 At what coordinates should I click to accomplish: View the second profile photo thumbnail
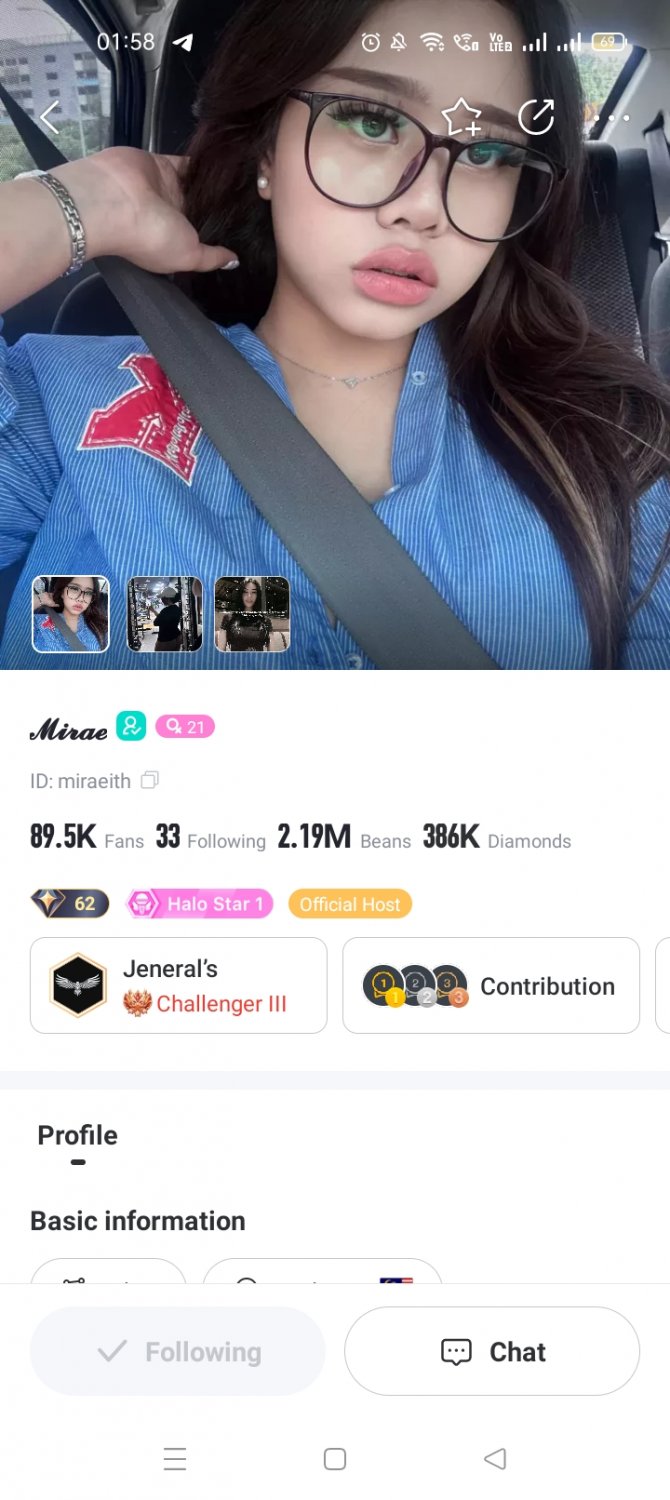[x=165, y=614]
